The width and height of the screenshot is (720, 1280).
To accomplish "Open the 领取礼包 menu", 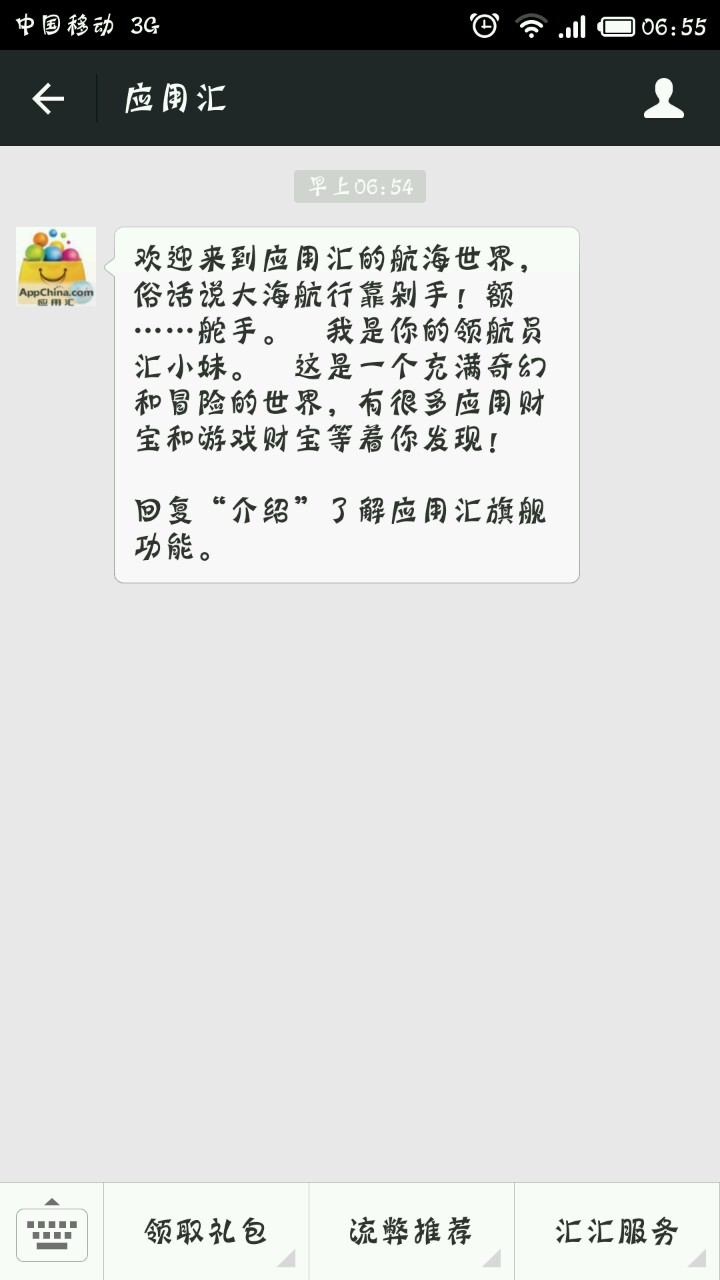I will coord(206,1232).
